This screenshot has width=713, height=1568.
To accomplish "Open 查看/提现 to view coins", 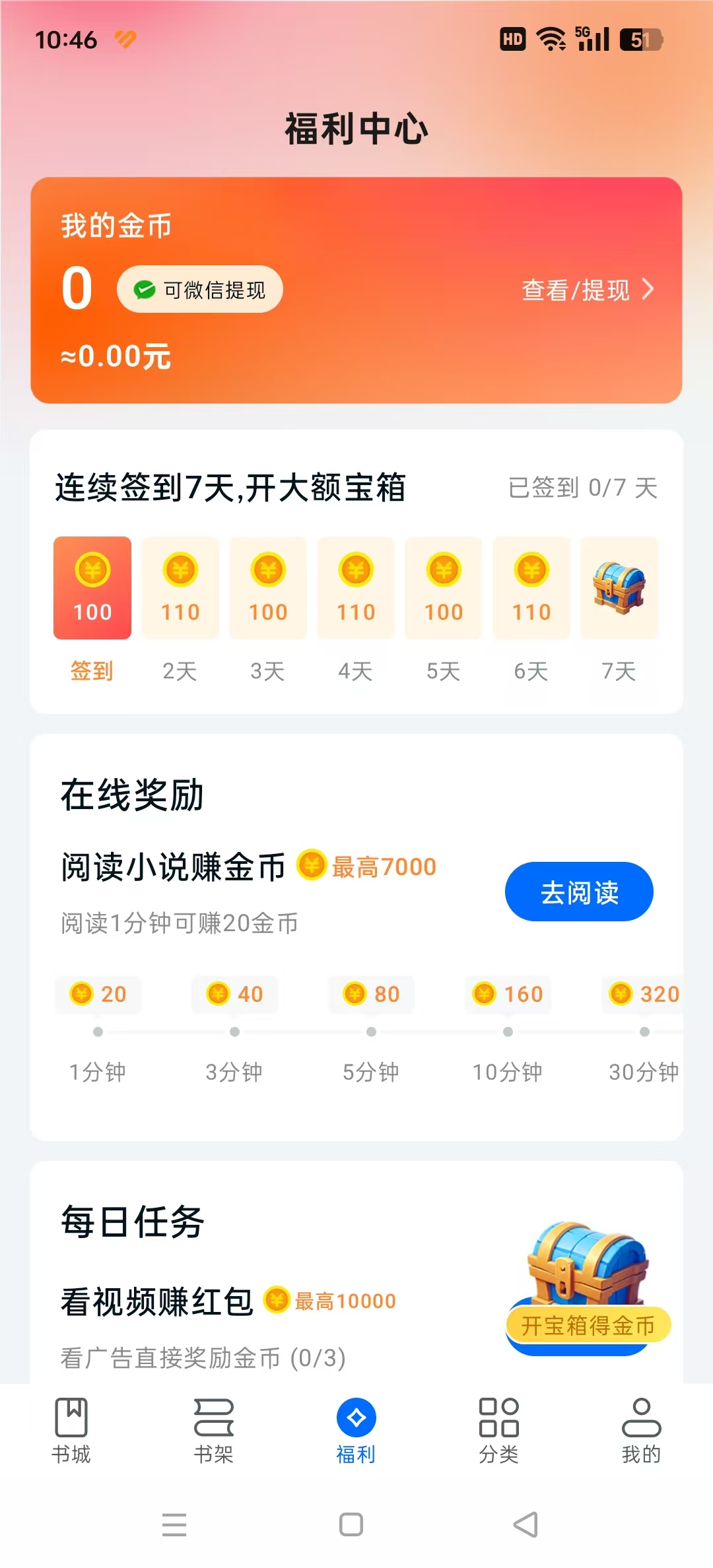I will (x=587, y=290).
